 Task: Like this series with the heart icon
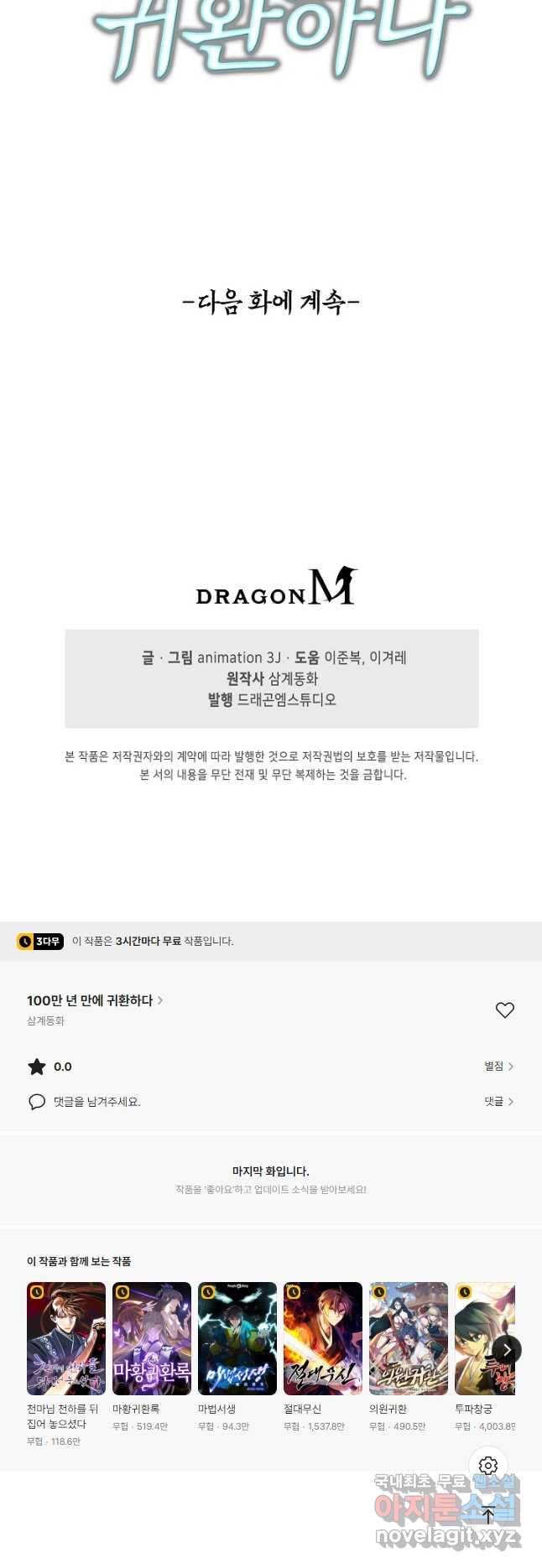[x=504, y=1010]
